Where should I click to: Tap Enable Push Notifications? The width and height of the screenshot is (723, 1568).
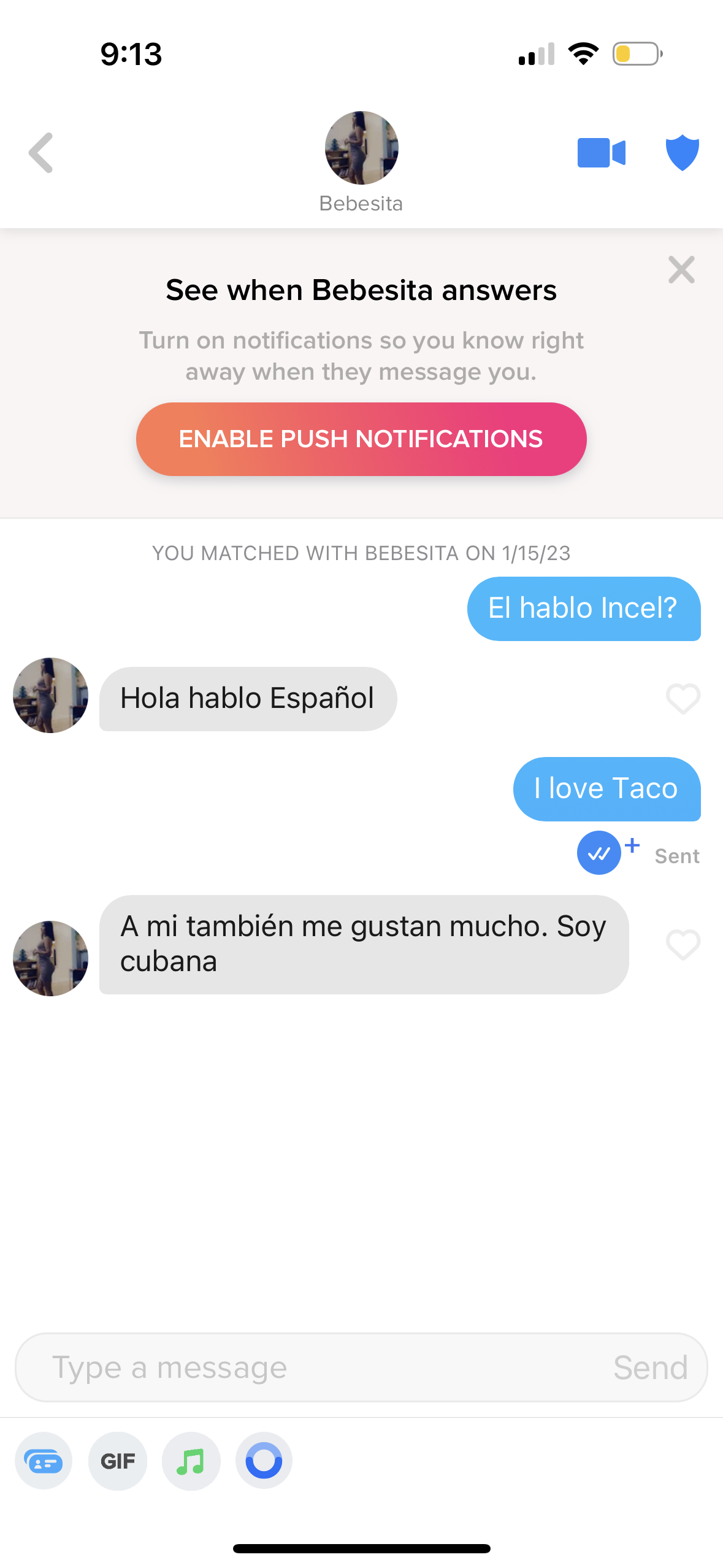point(361,439)
